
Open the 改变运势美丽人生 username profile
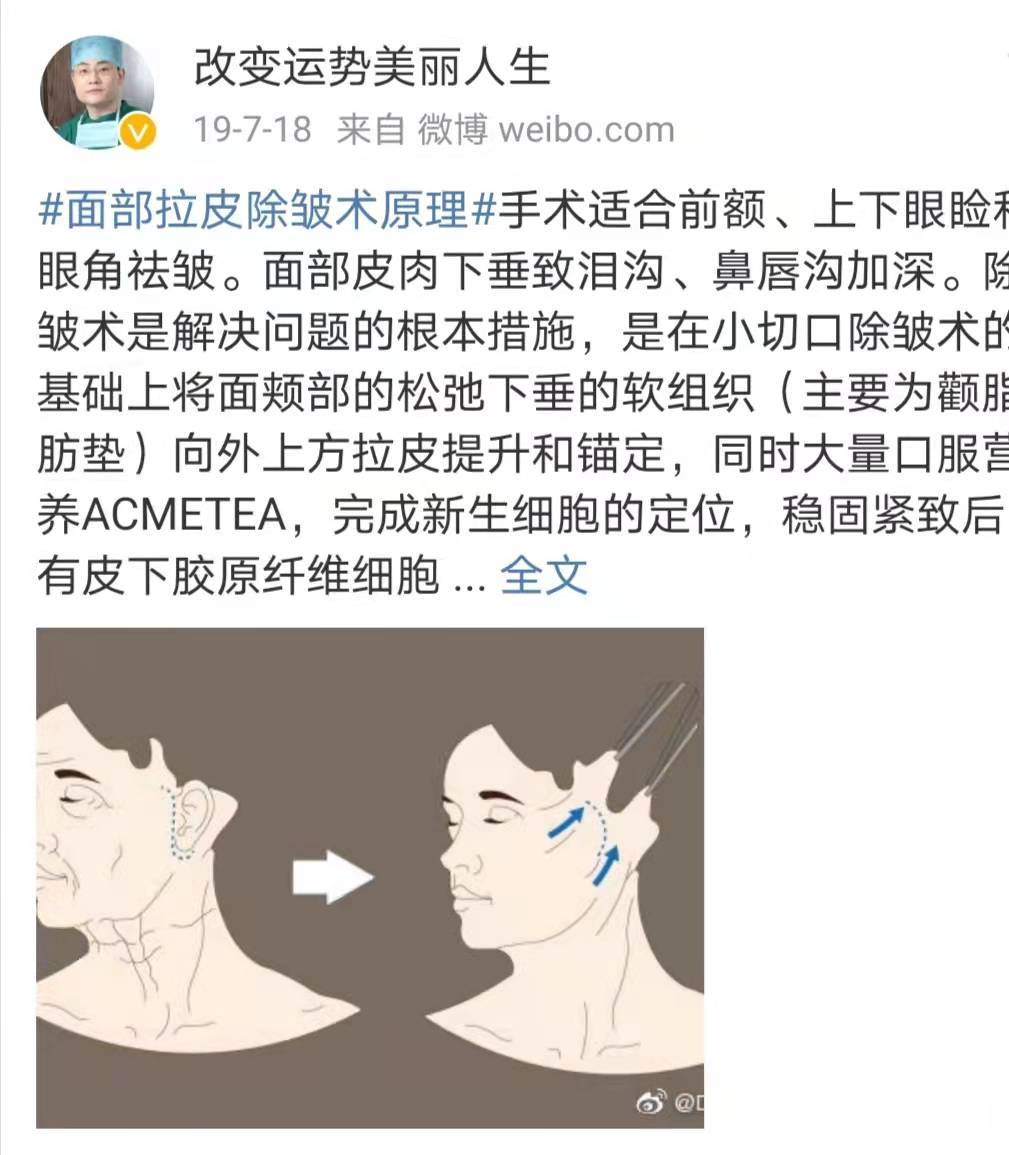pyautogui.click(x=371, y=66)
